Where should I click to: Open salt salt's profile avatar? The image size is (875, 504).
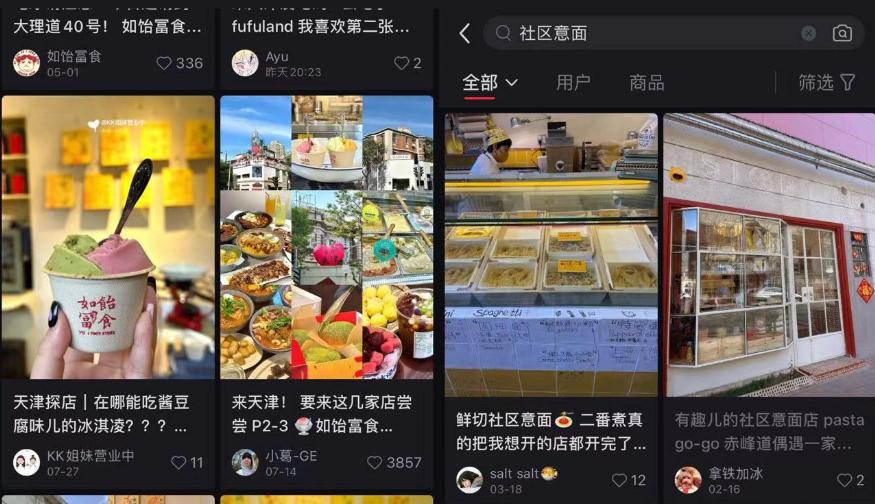coord(469,480)
